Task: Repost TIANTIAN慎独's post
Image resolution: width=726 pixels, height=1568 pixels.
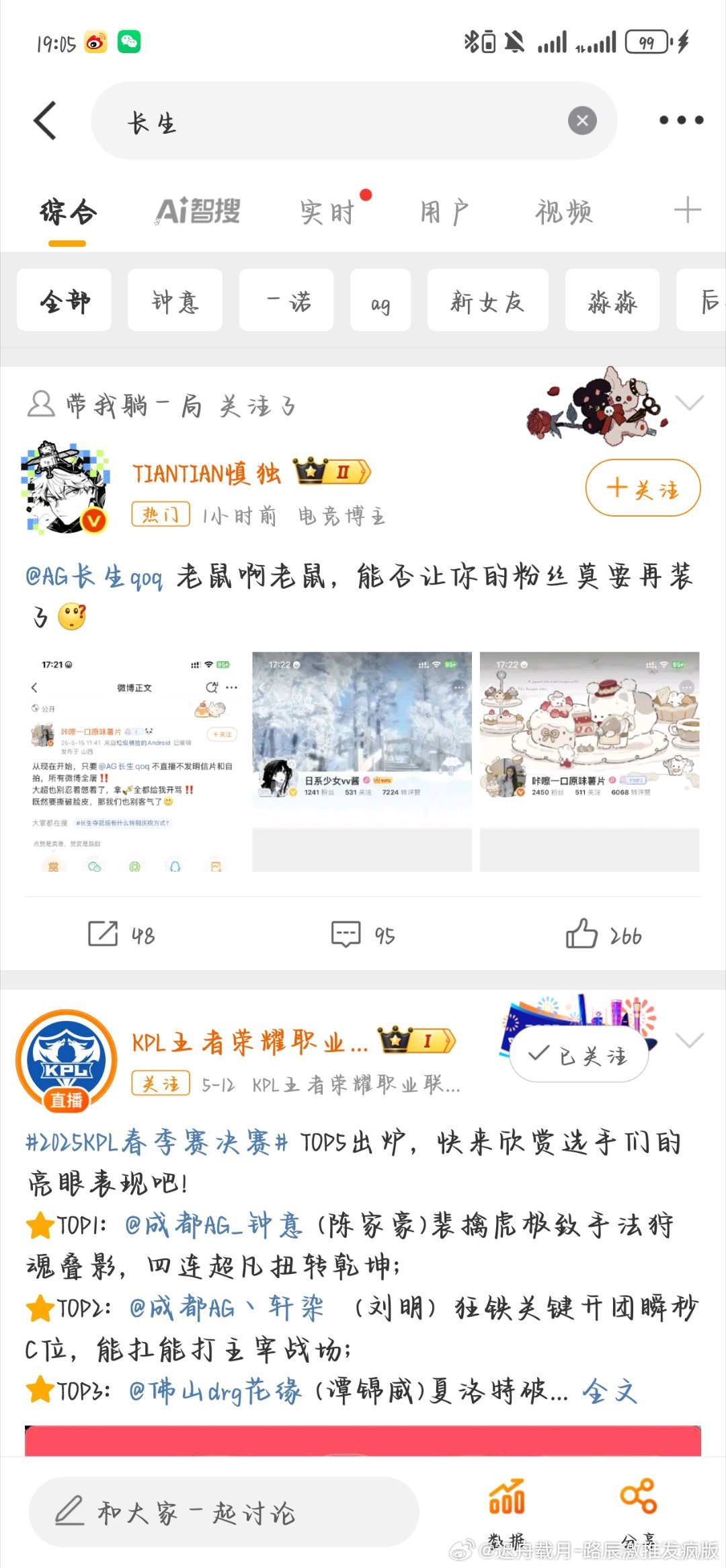Action: 122,934
